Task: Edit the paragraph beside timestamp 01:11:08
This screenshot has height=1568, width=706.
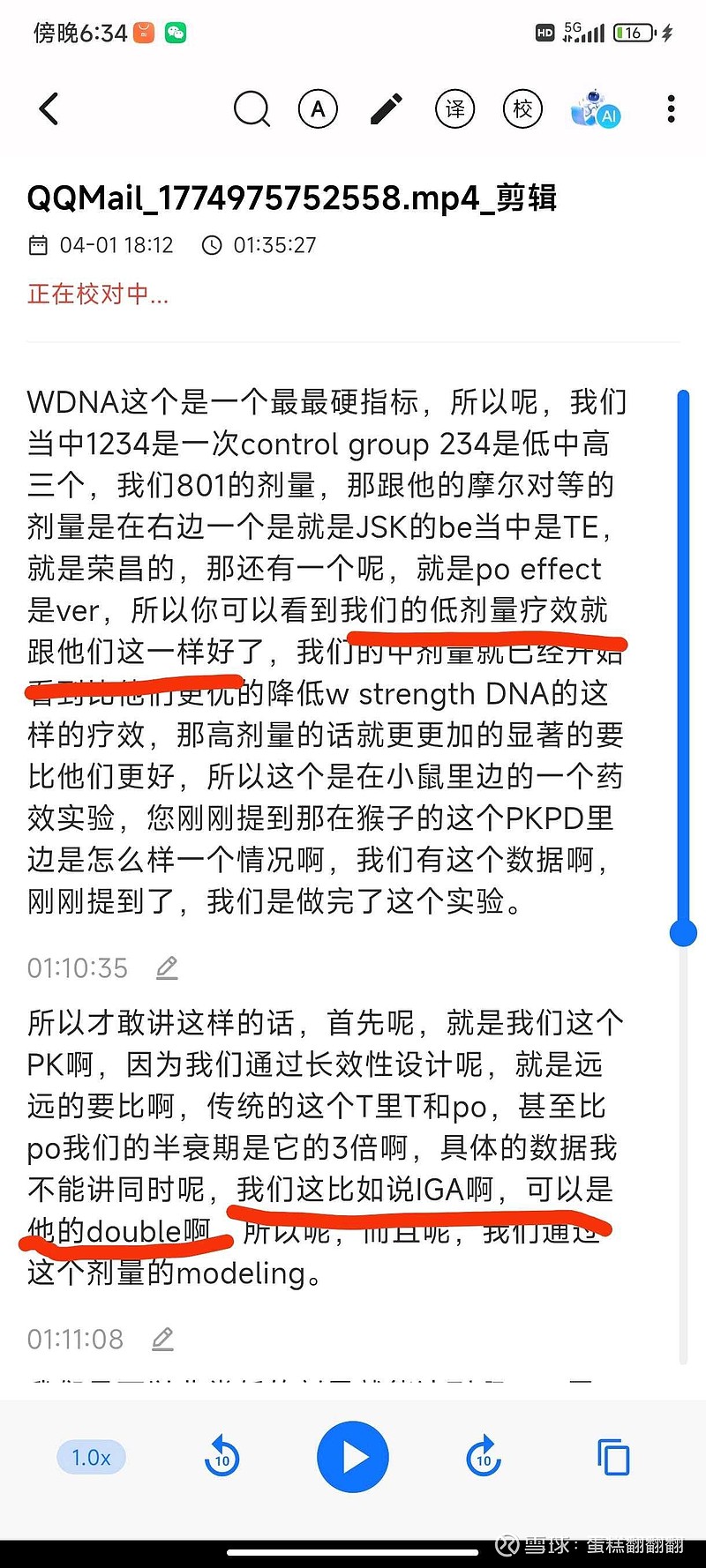Action: point(162,1339)
